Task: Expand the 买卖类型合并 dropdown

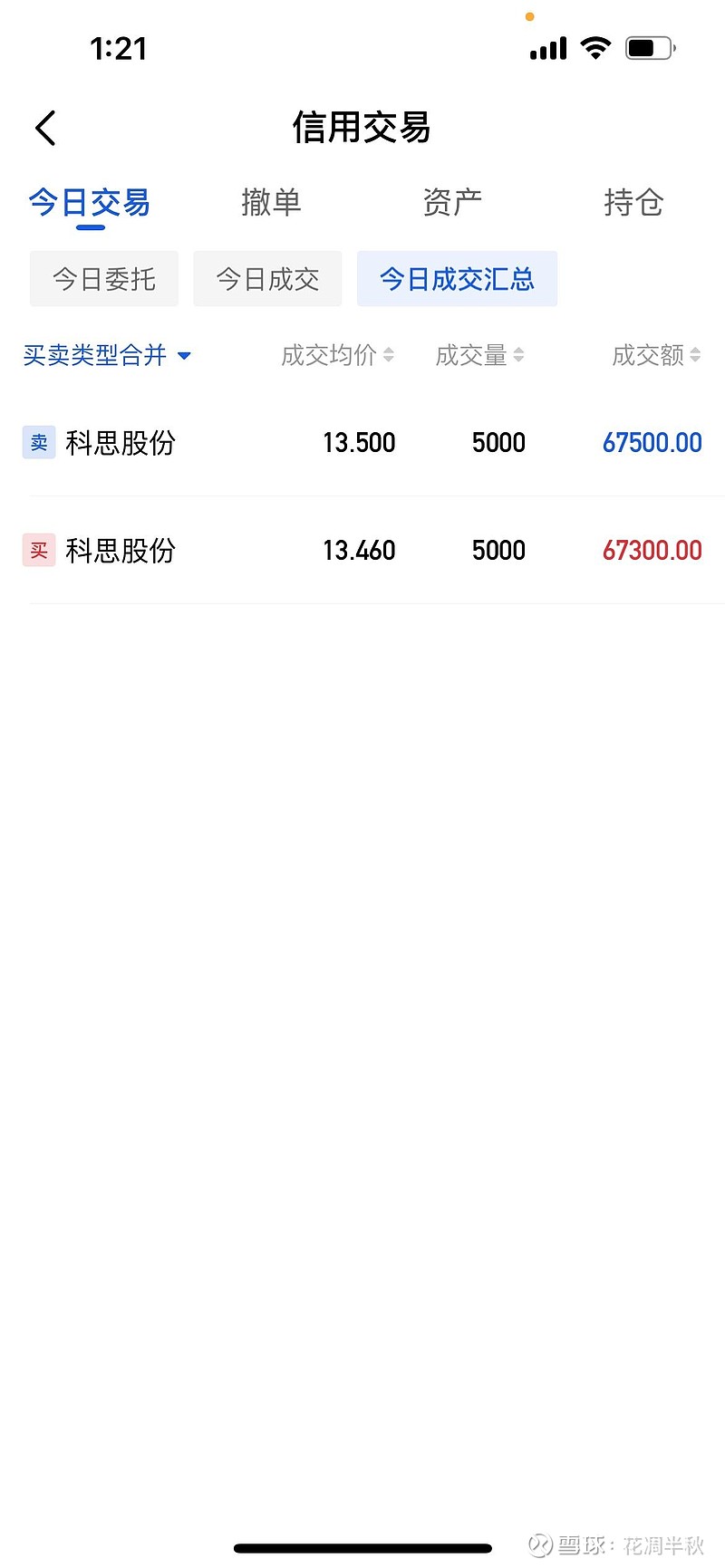Action: [x=107, y=355]
